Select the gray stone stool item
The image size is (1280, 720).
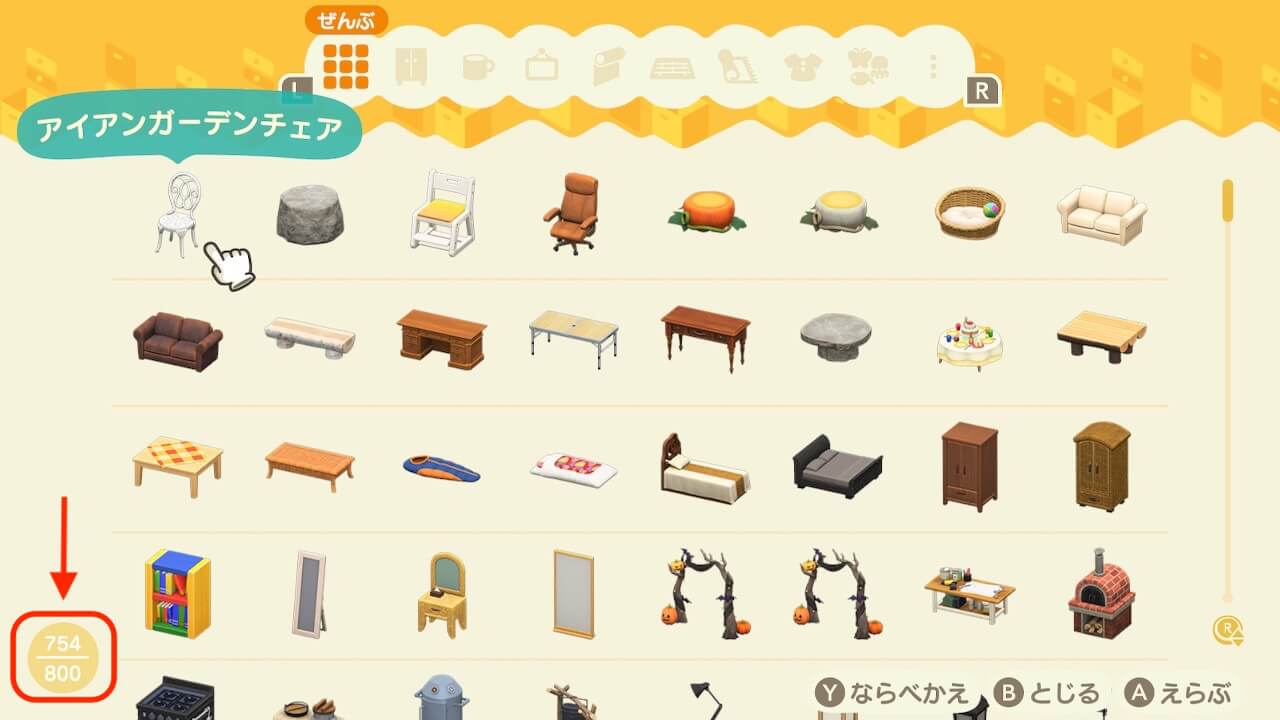309,214
